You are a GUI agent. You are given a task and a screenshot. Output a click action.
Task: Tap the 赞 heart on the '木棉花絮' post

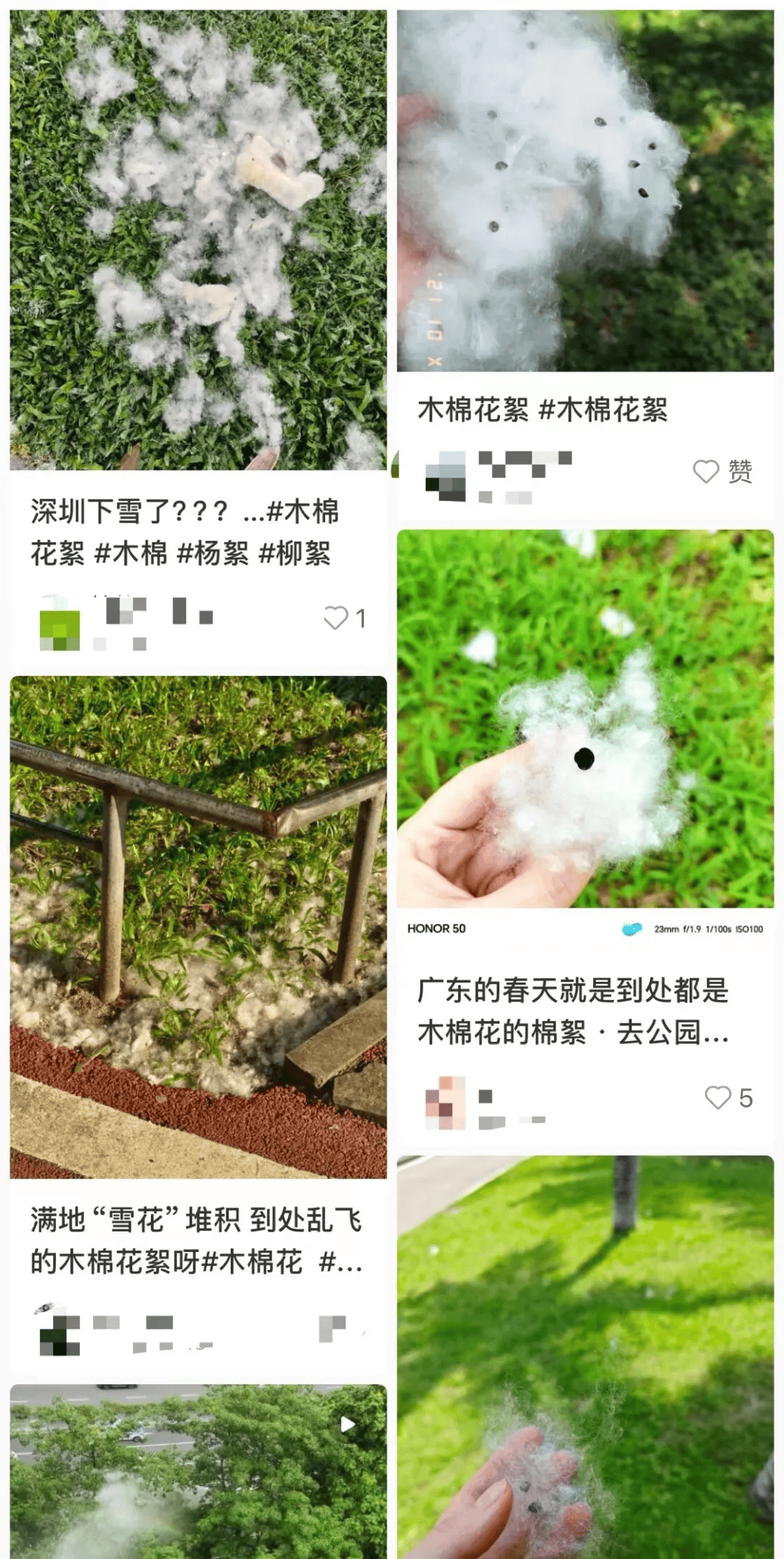(706, 471)
